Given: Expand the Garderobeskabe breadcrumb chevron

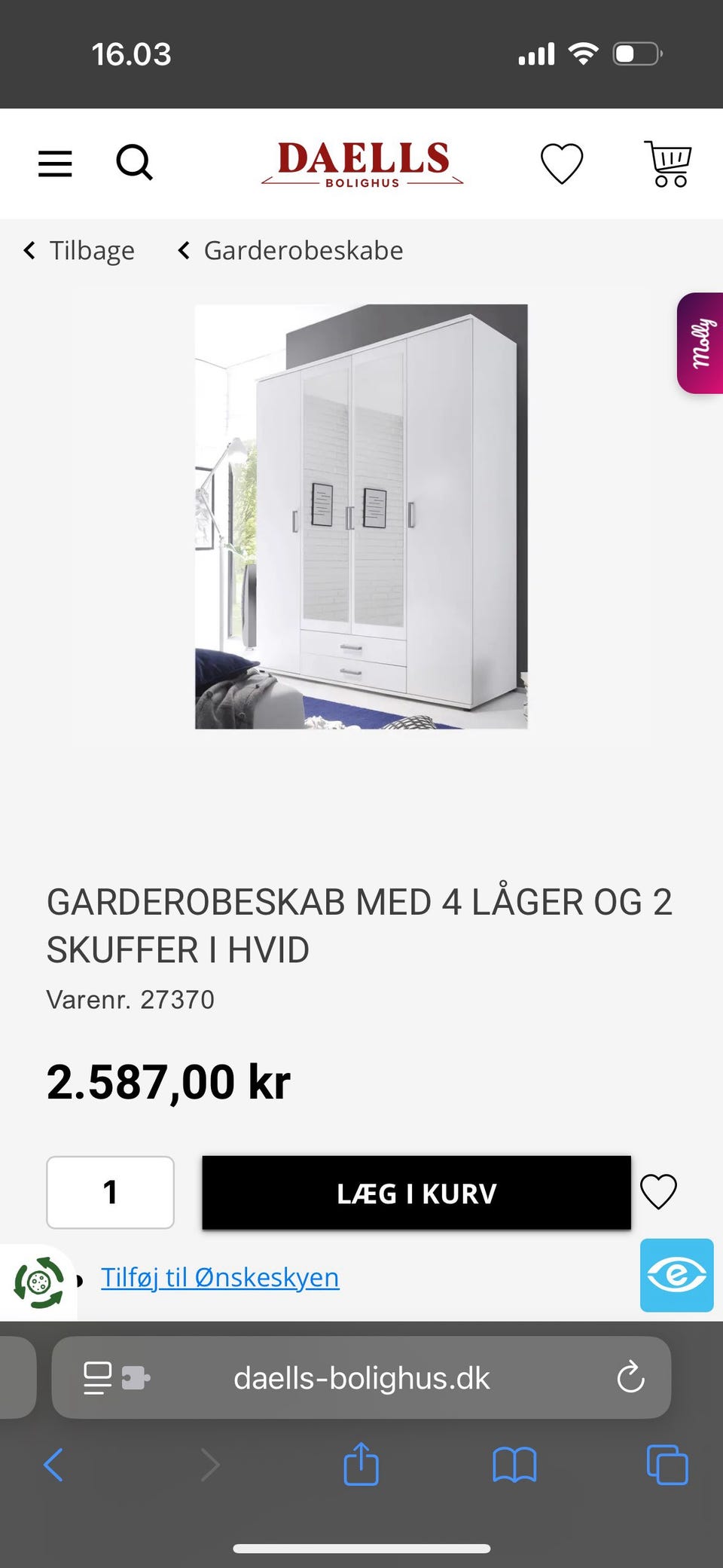Looking at the screenshot, I should pos(183,249).
